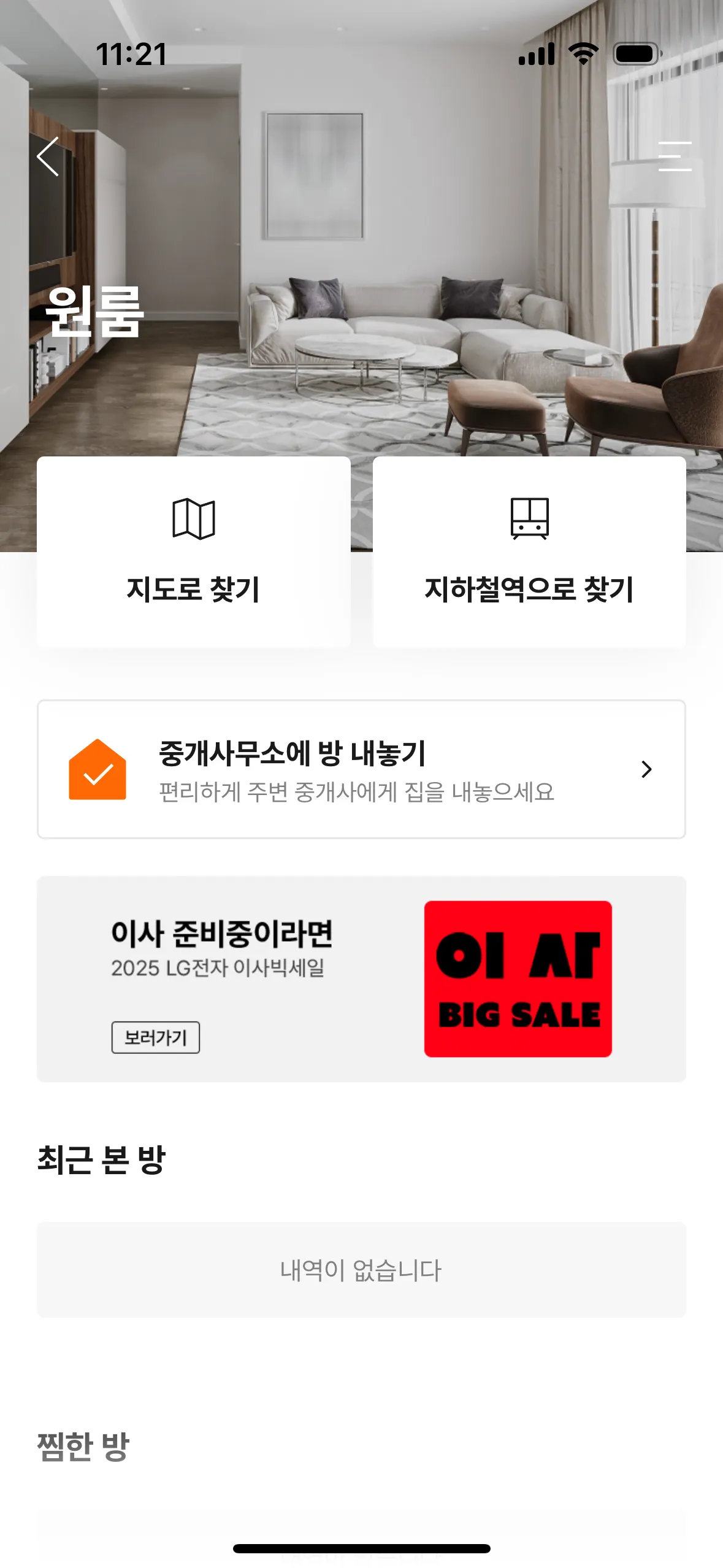Open the hamburger menu
This screenshot has width=723, height=1568.
[675, 156]
